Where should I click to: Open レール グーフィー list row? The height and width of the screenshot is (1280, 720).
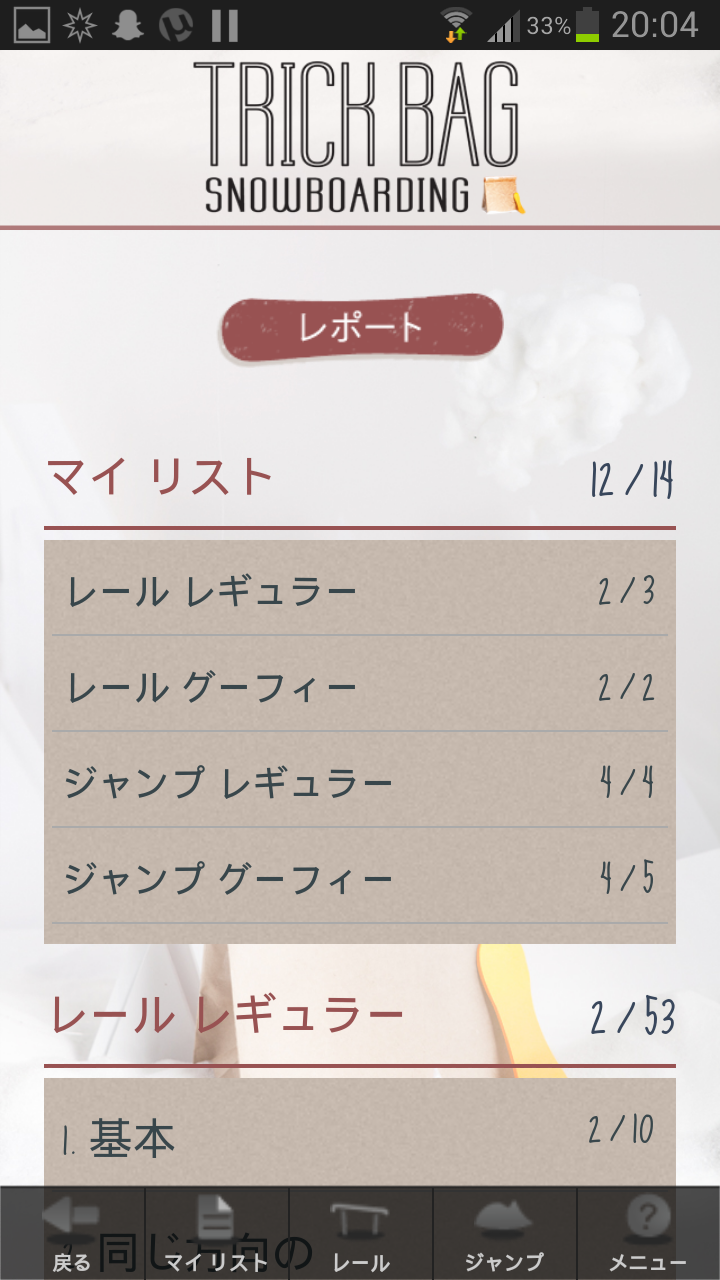tap(360, 687)
